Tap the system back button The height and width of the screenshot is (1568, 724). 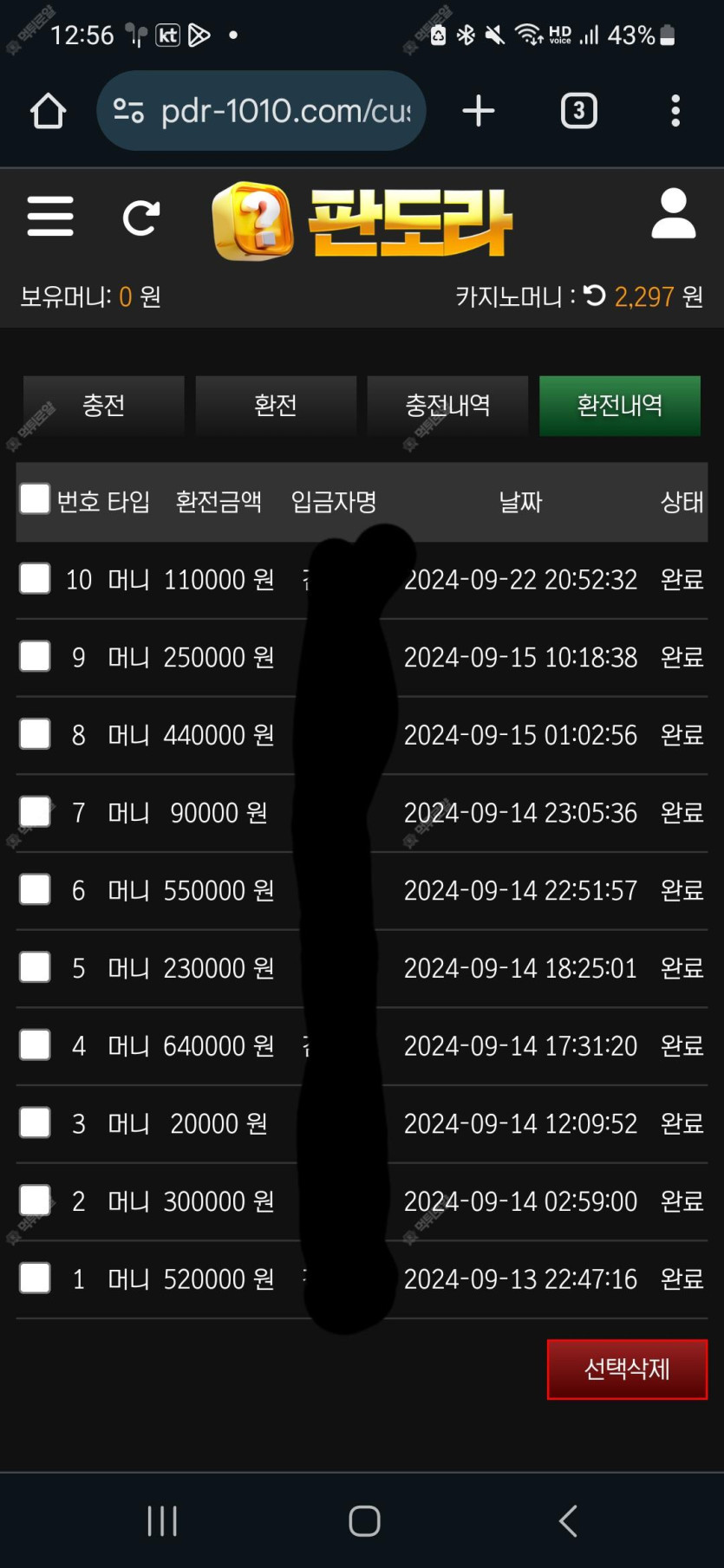coord(568,1521)
